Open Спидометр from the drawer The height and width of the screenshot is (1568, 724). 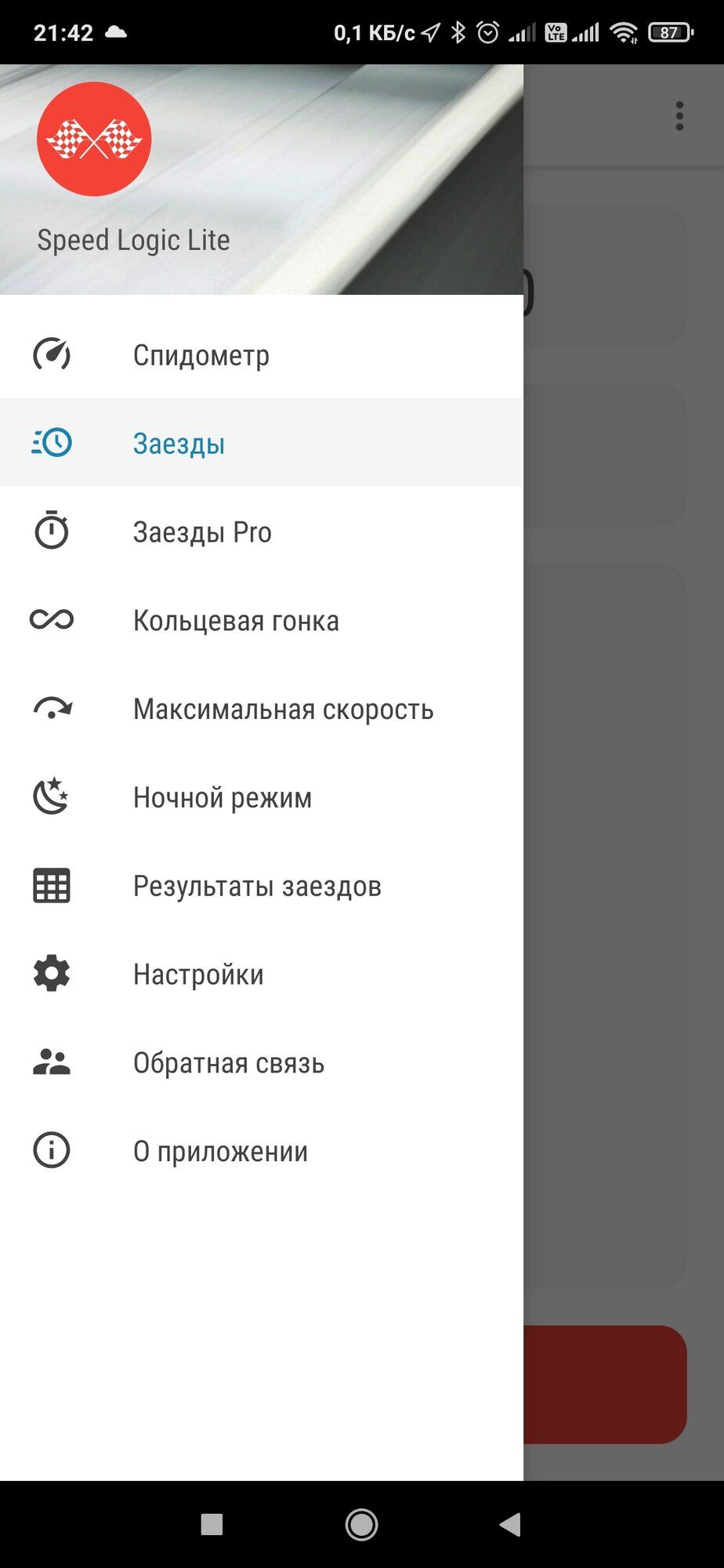[262, 354]
